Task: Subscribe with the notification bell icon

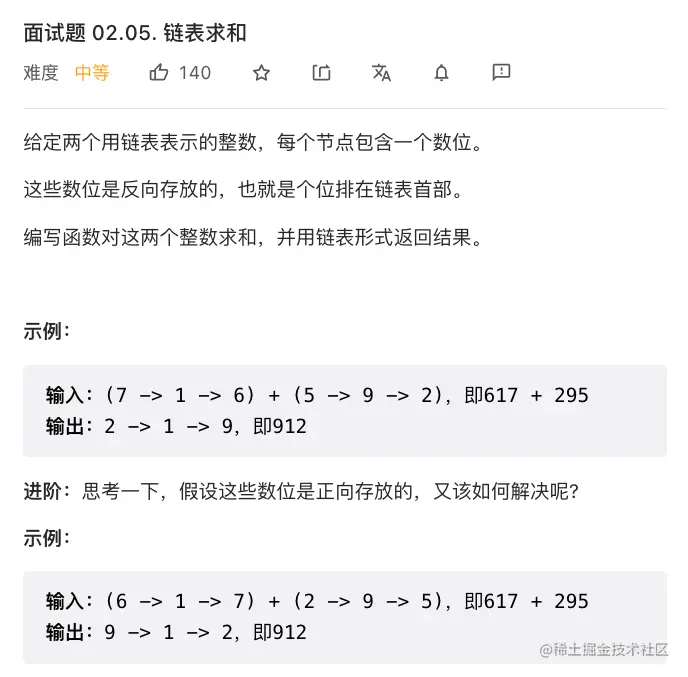Action: click(441, 72)
